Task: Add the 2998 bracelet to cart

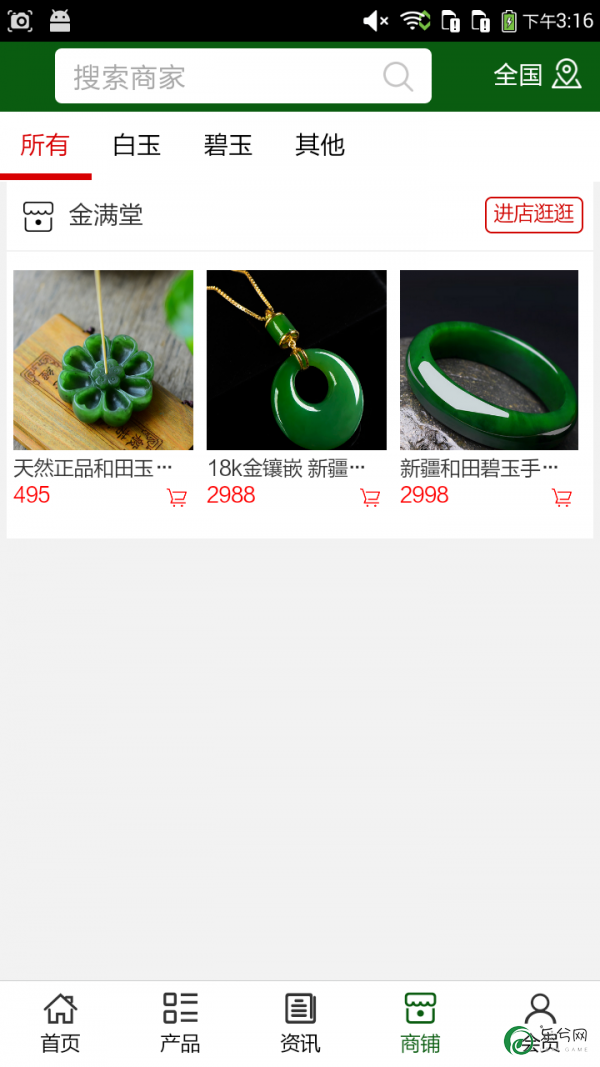Action: click(x=562, y=497)
